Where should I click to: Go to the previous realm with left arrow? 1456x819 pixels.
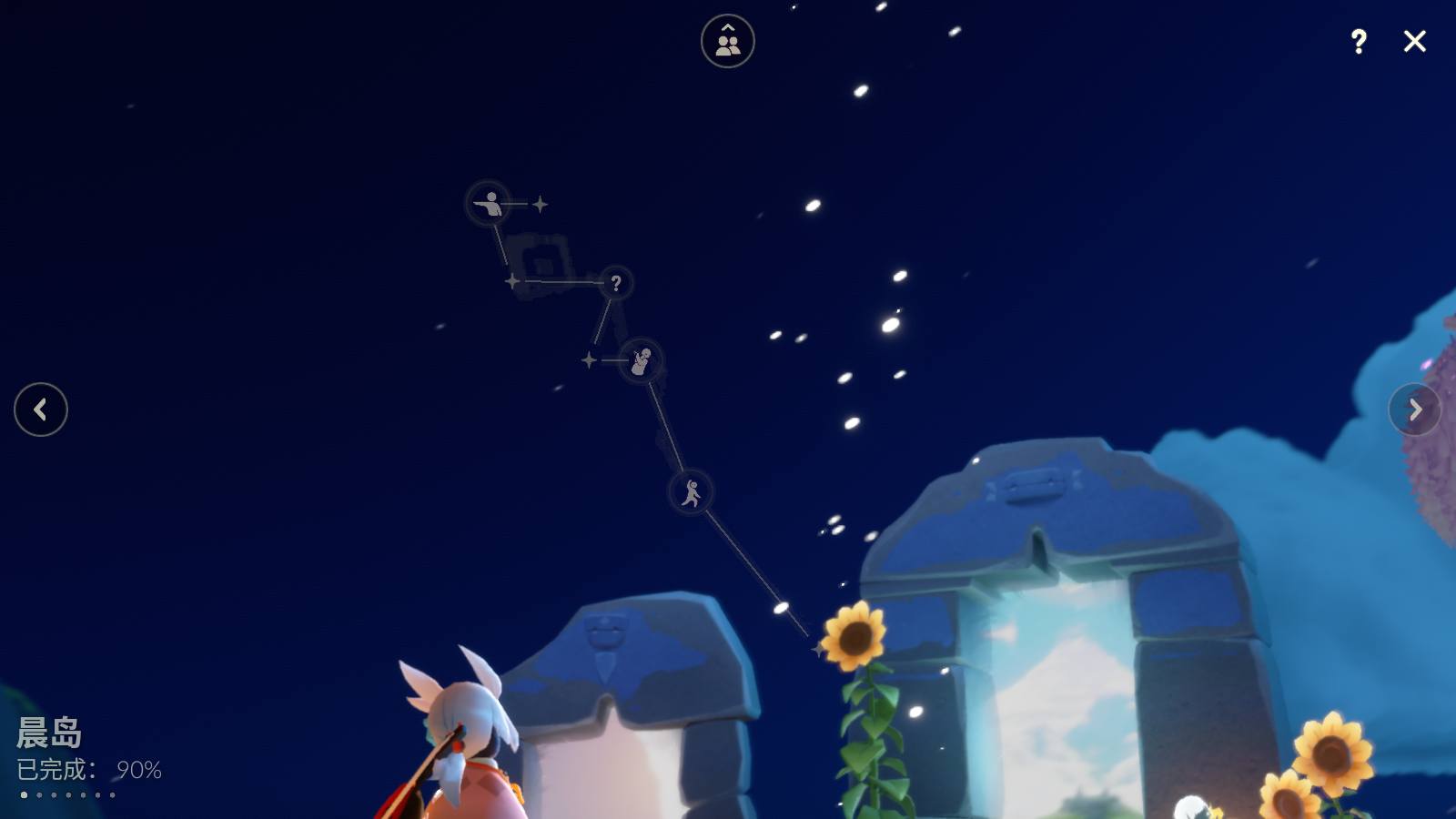tap(41, 409)
